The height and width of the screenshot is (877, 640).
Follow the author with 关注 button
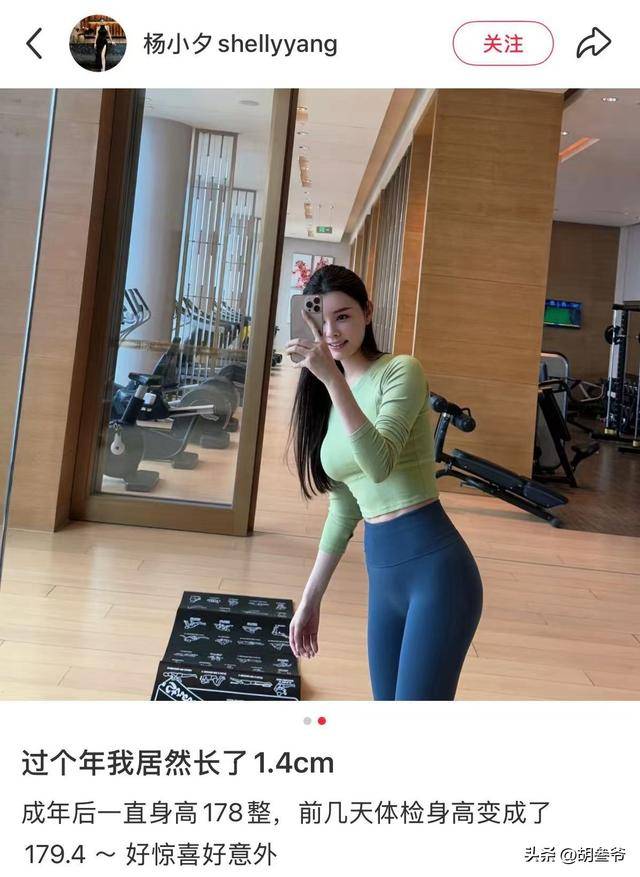coord(502,44)
